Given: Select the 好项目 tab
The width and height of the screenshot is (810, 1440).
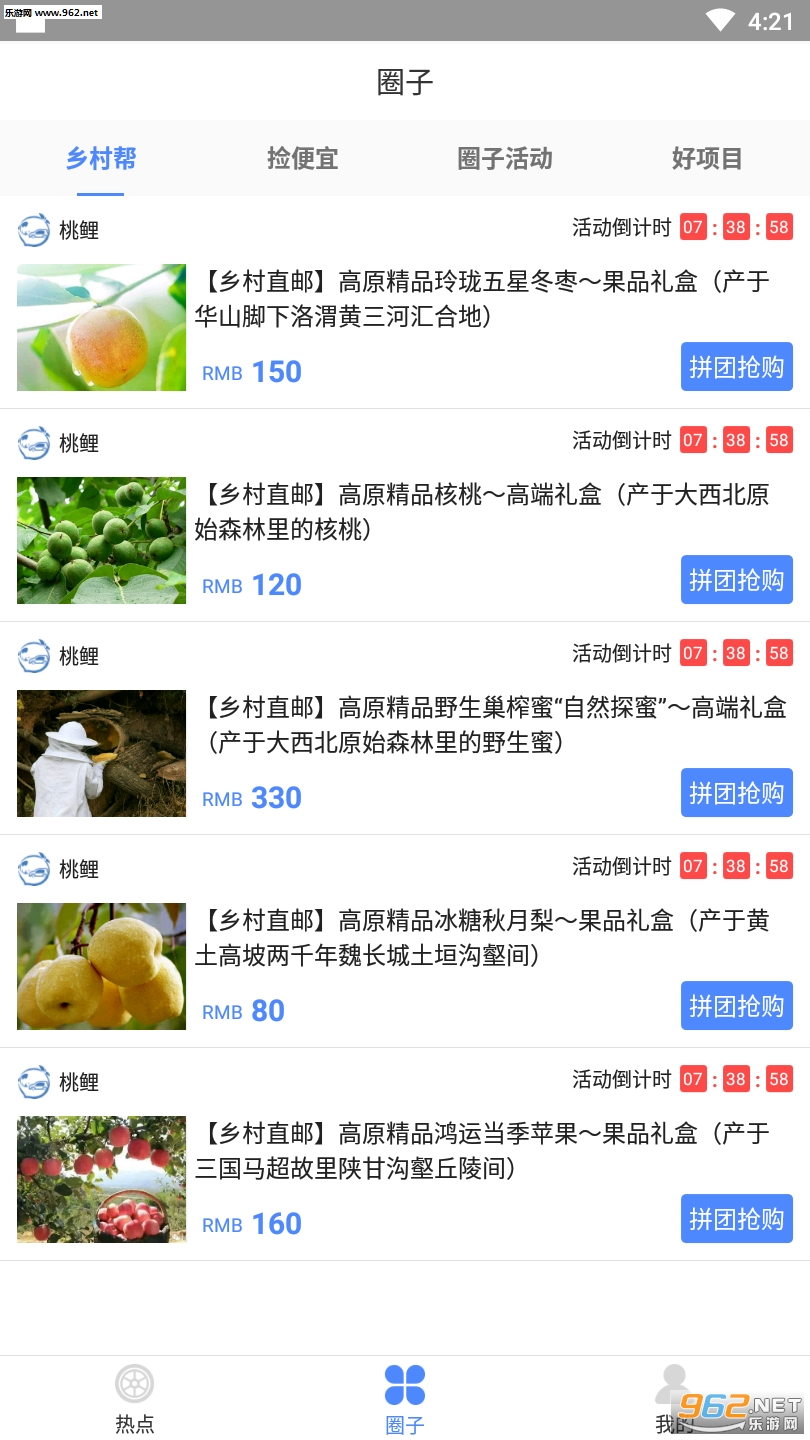Looking at the screenshot, I should tap(707, 158).
